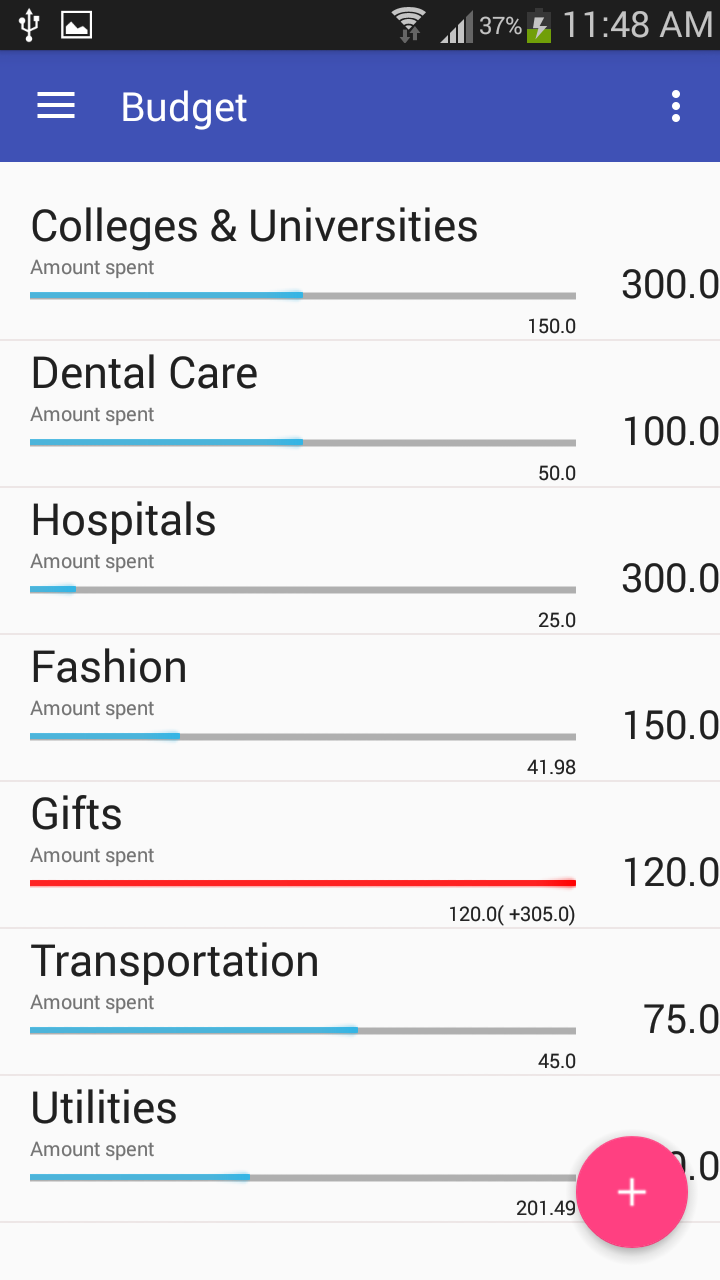
Task: View the Fashion budget details
Action: 360,708
